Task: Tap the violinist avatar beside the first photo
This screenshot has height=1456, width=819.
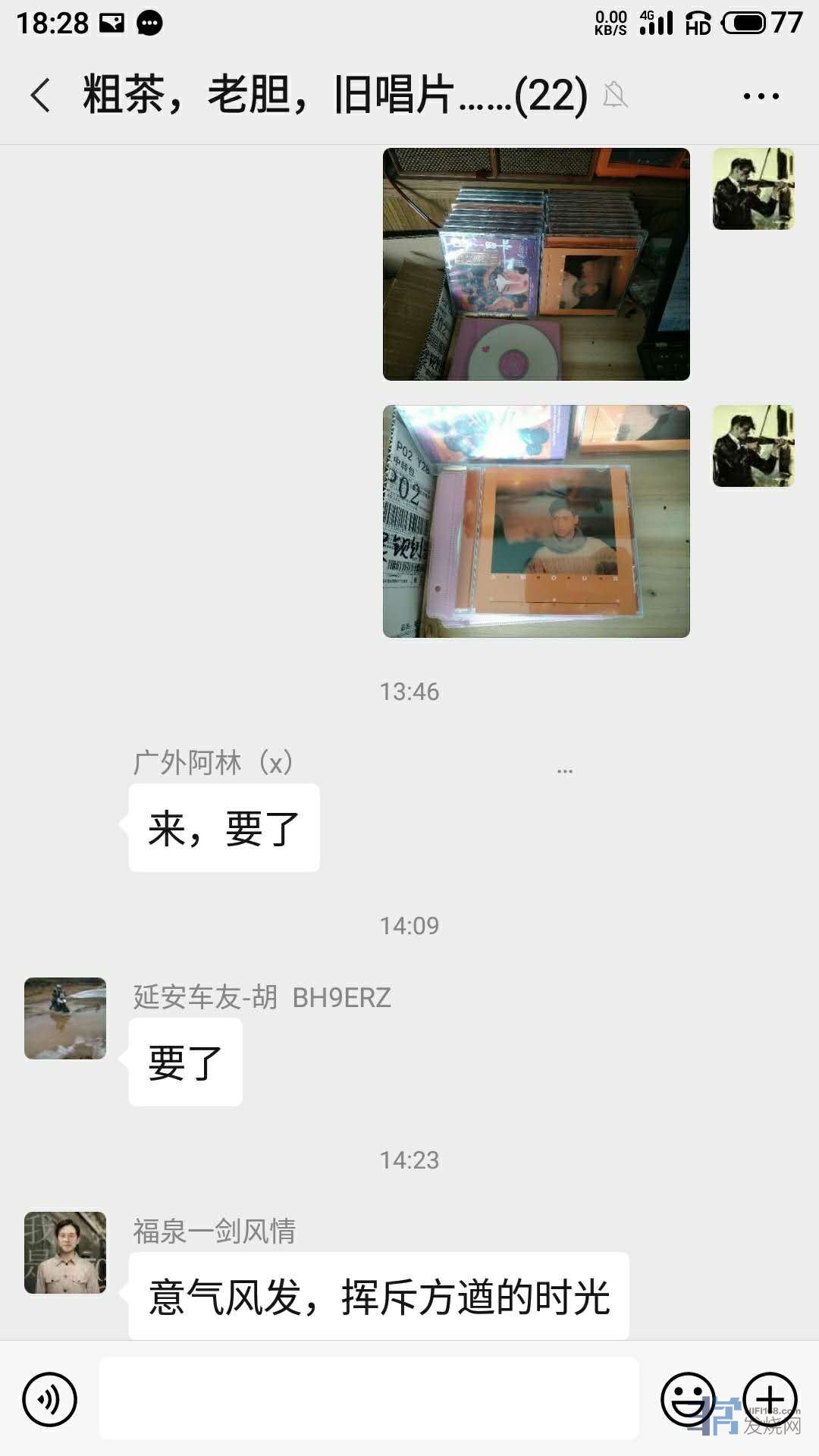Action: point(753,189)
